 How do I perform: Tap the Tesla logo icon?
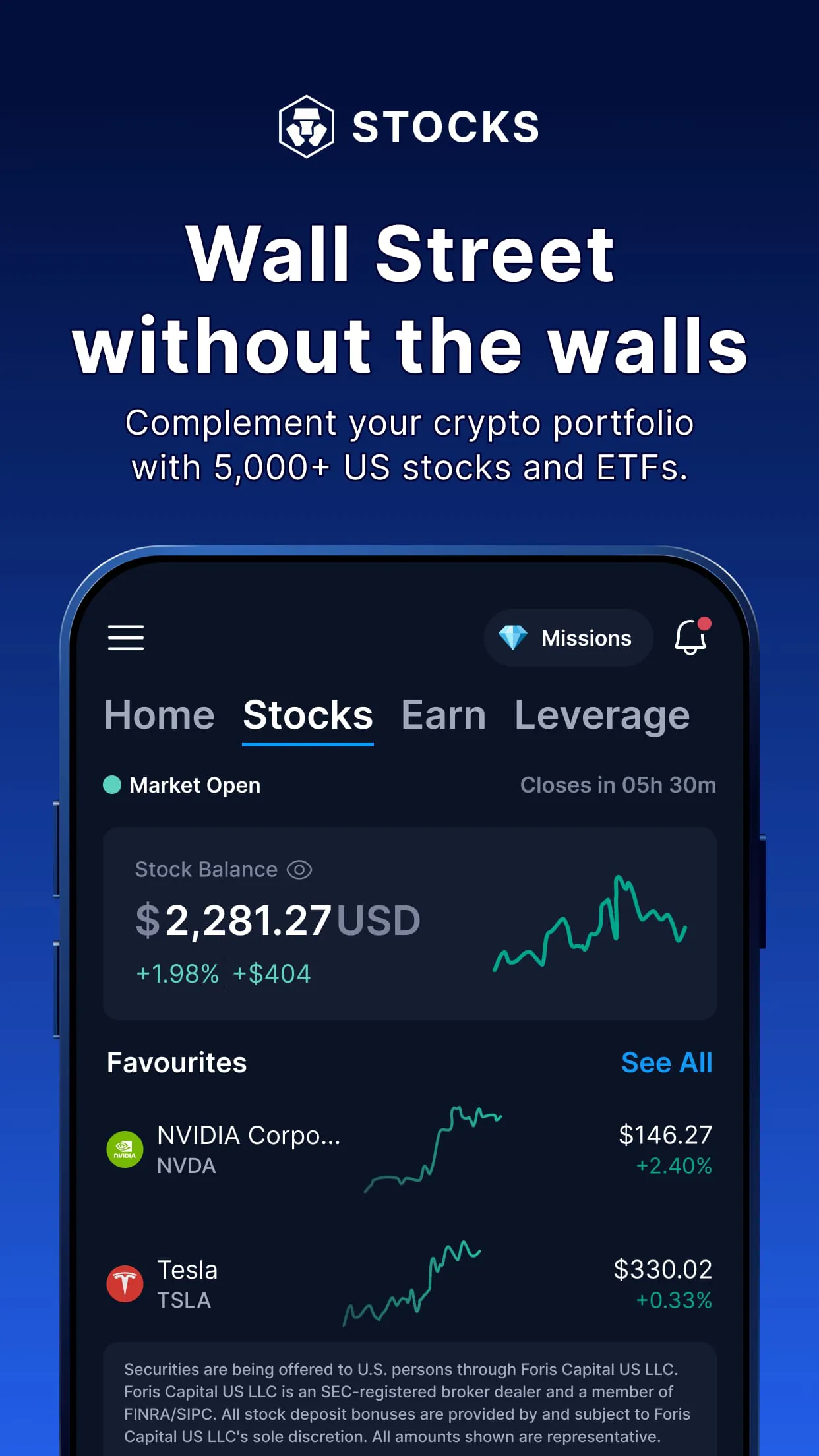click(124, 1283)
